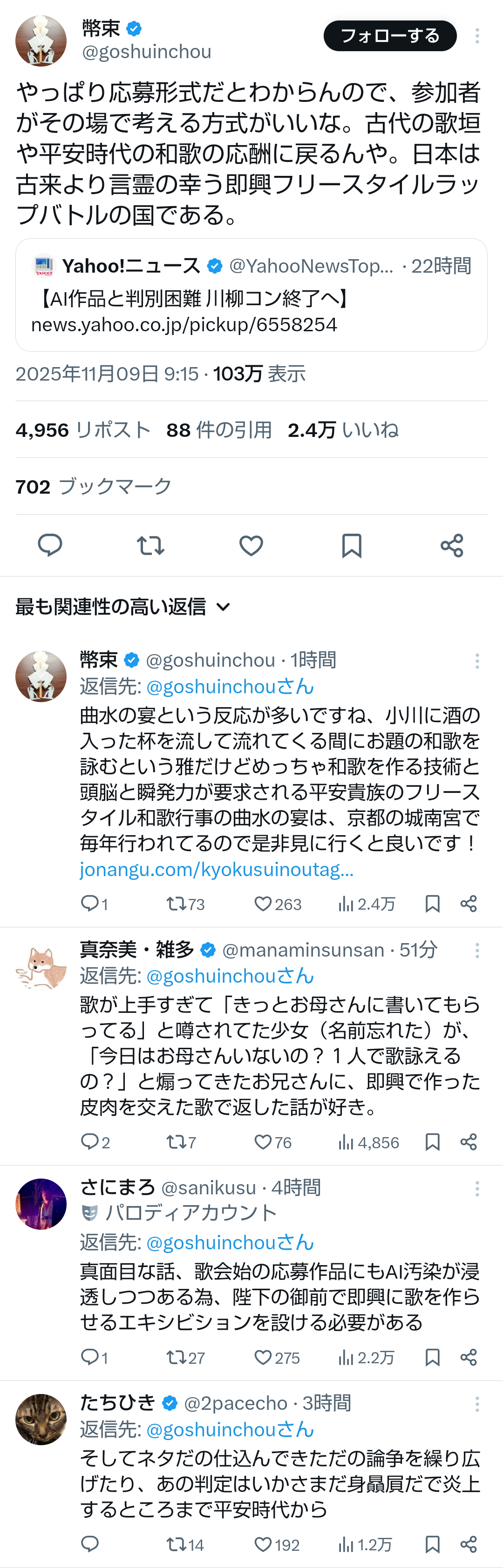Open the quoted Yahoo!ニュース post
Screen dimensions: 503x1568
pos(251,295)
